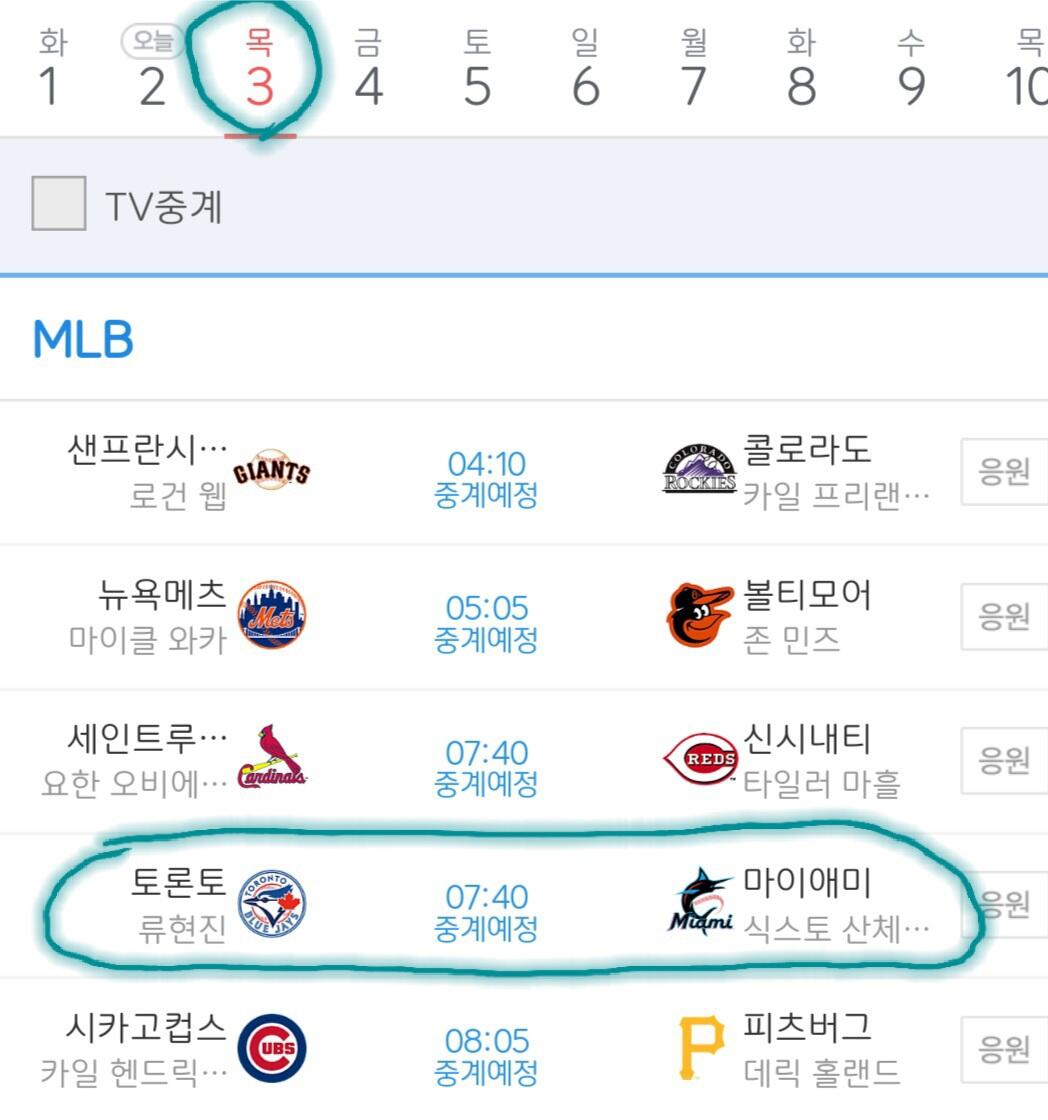Open the 샌프란시스코 vs 콜로라도 game
The width and height of the screenshot is (1048, 1120).
pyautogui.click(x=487, y=477)
